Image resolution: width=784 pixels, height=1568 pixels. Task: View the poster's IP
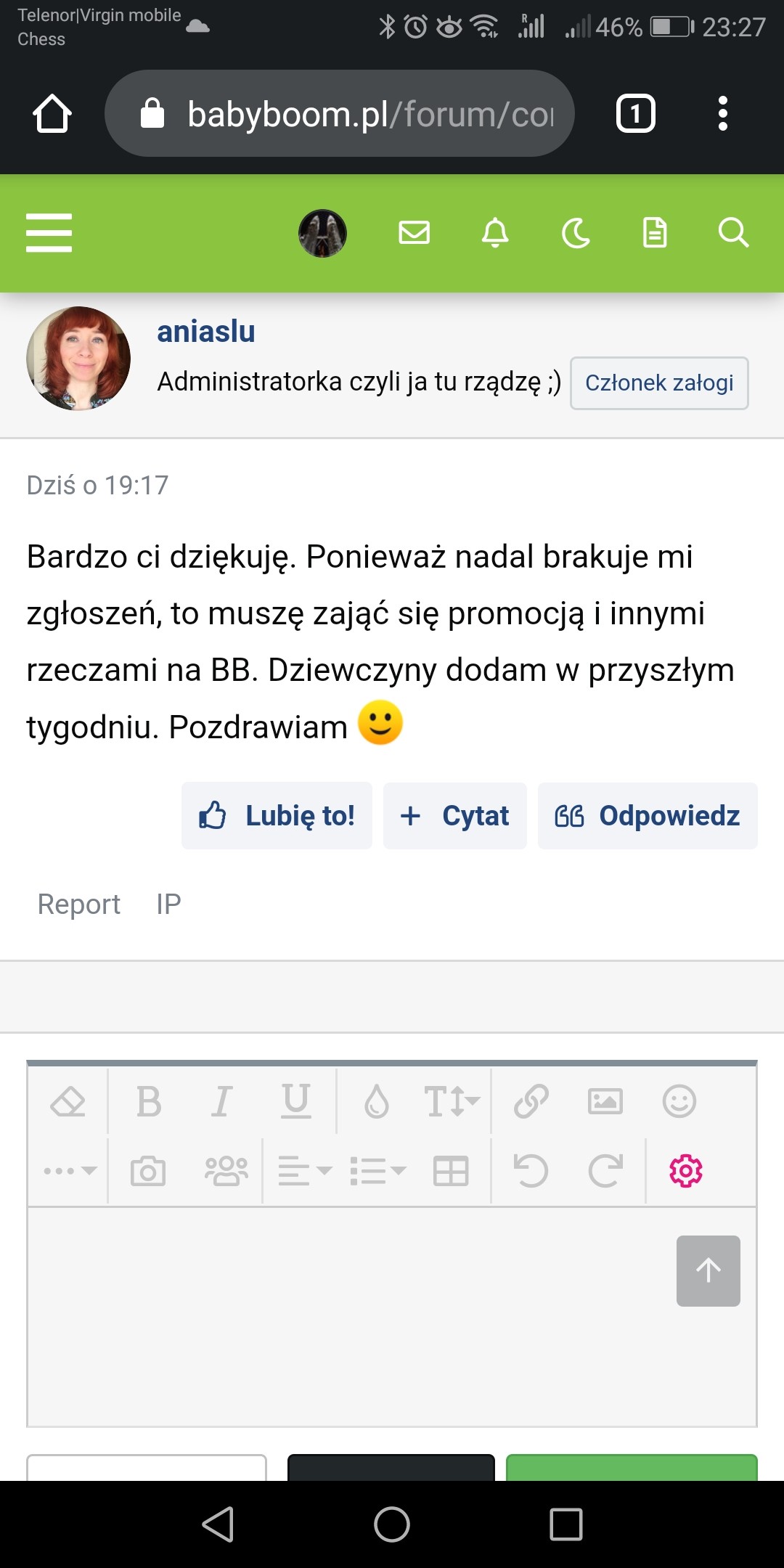[168, 905]
